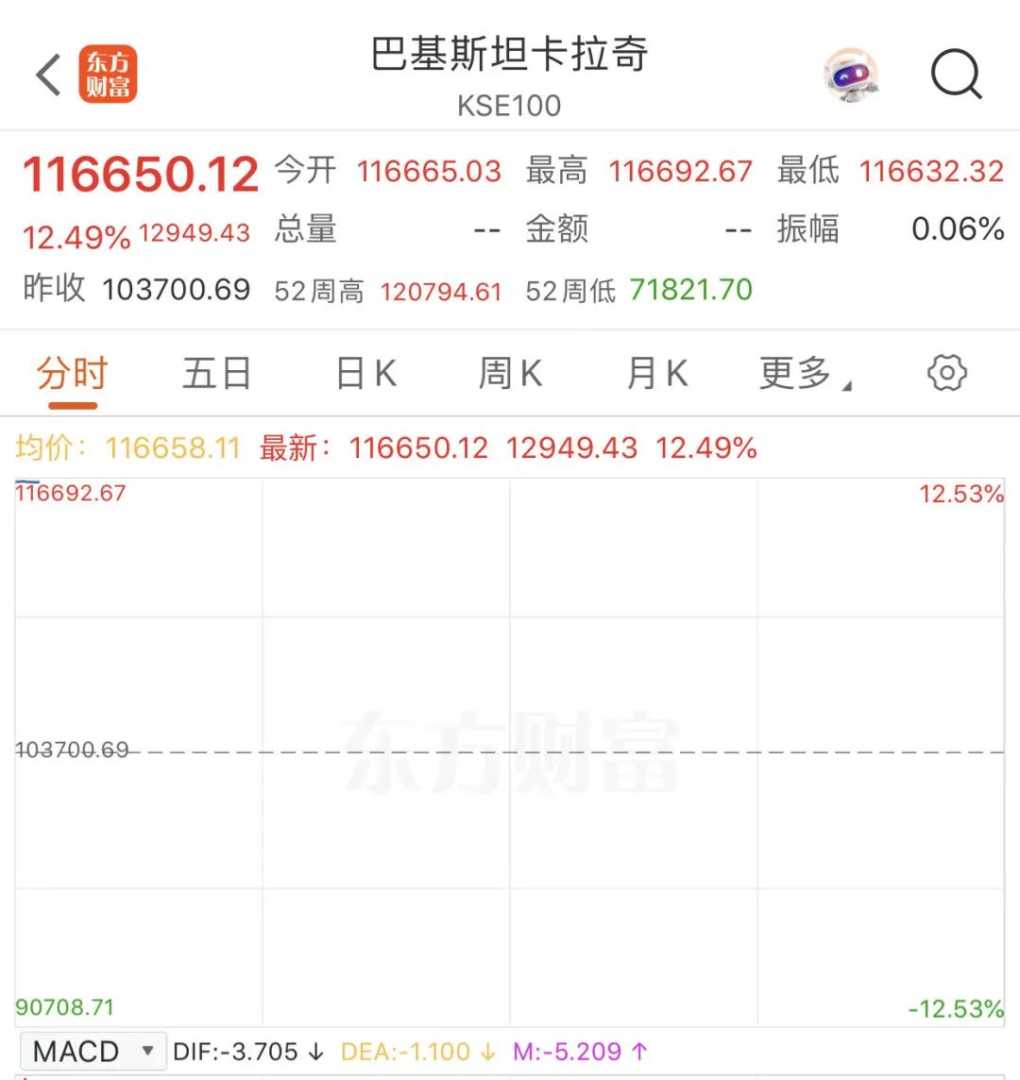
Task: Select the 周K chart tab
Action: pos(510,374)
